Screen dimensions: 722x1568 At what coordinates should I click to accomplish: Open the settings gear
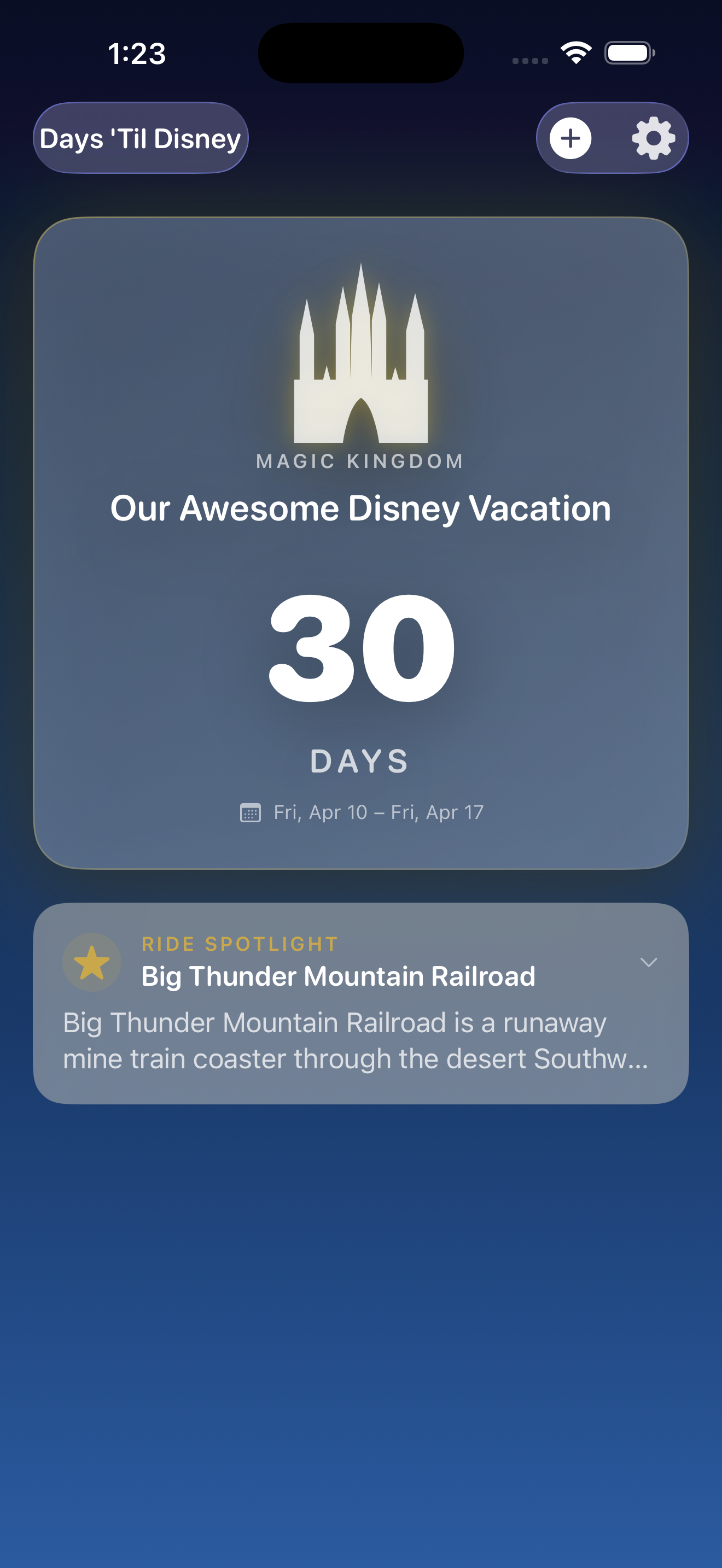(653, 138)
